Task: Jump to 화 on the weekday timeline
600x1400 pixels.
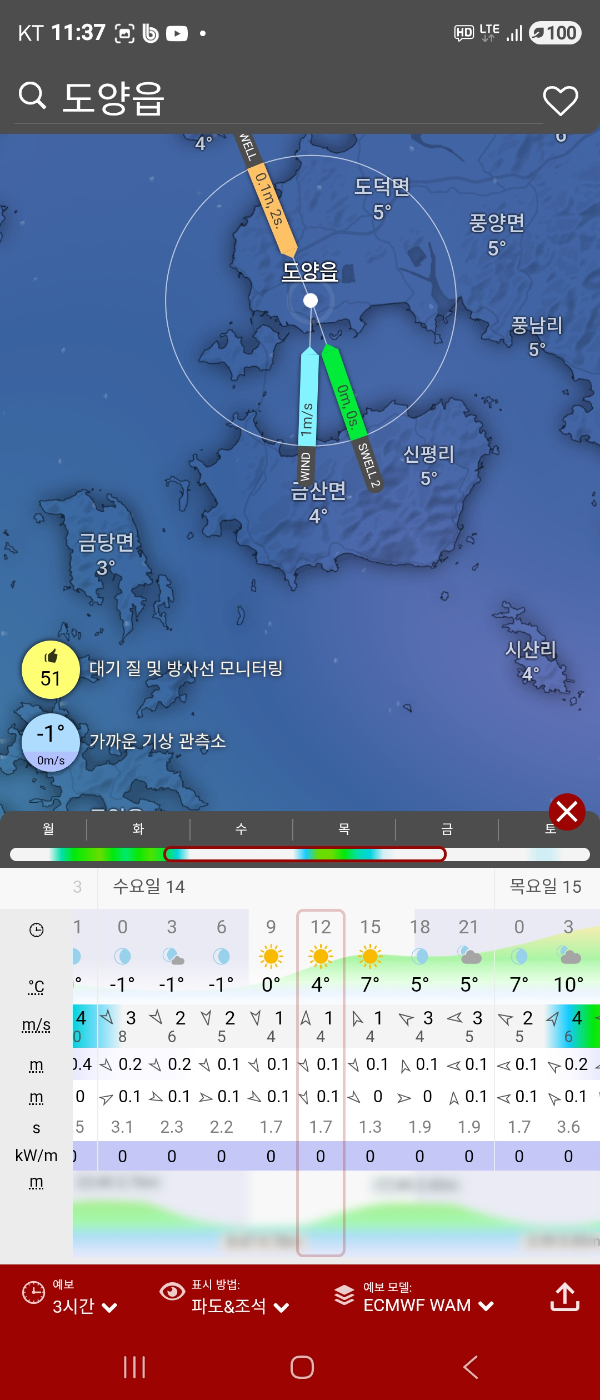Action: pos(138,829)
